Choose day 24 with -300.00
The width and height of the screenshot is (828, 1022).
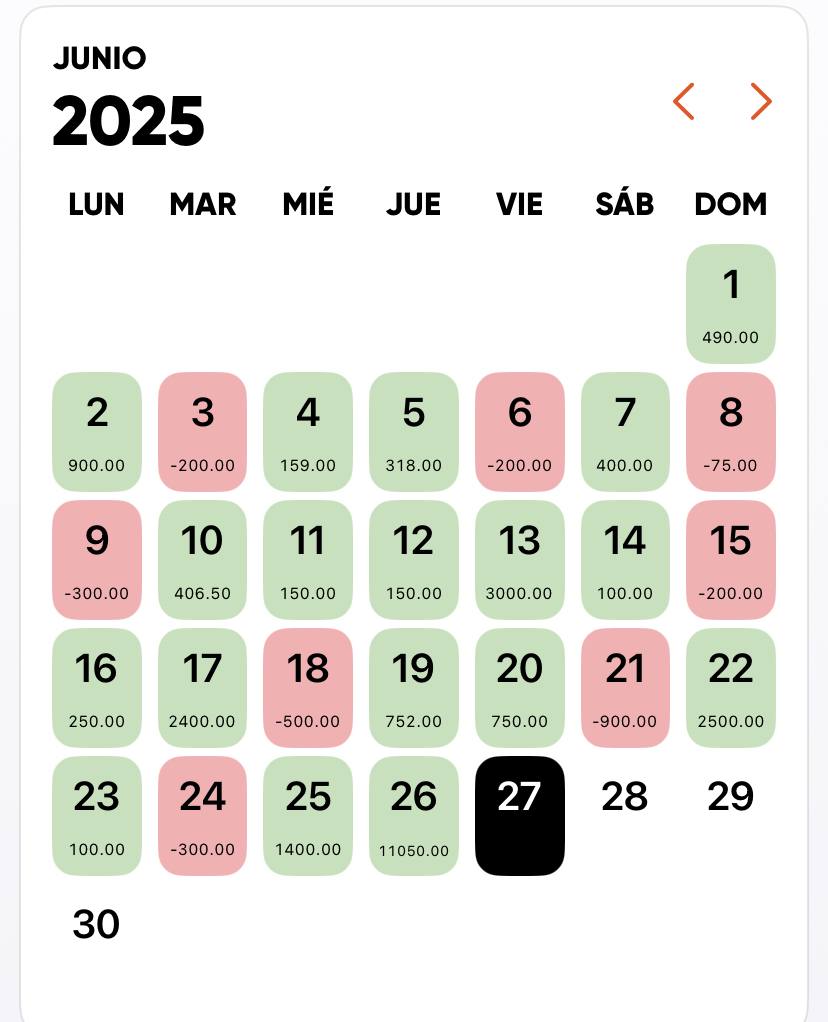(x=203, y=816)
